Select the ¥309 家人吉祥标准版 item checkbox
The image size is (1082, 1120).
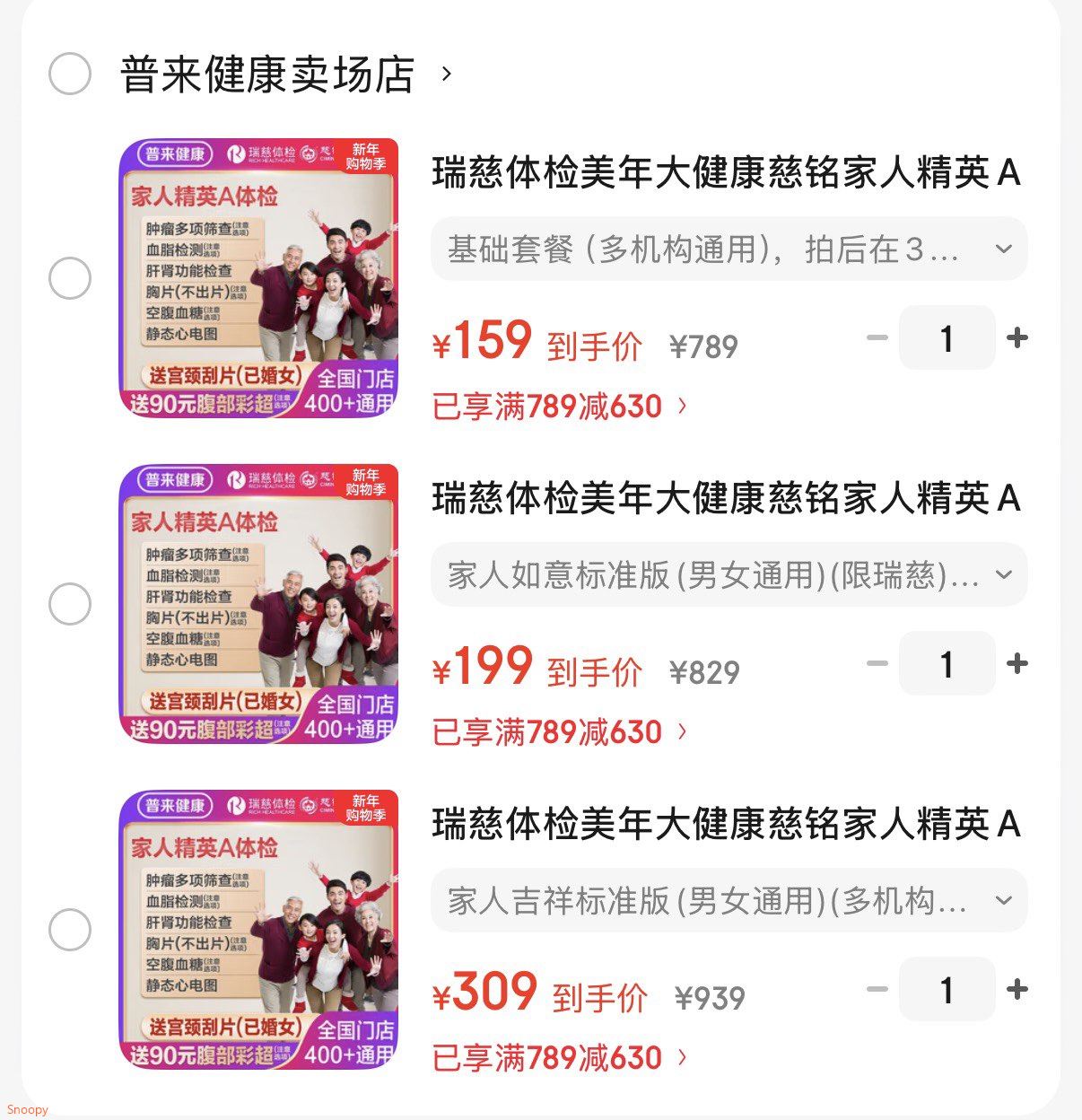[70, 930]
